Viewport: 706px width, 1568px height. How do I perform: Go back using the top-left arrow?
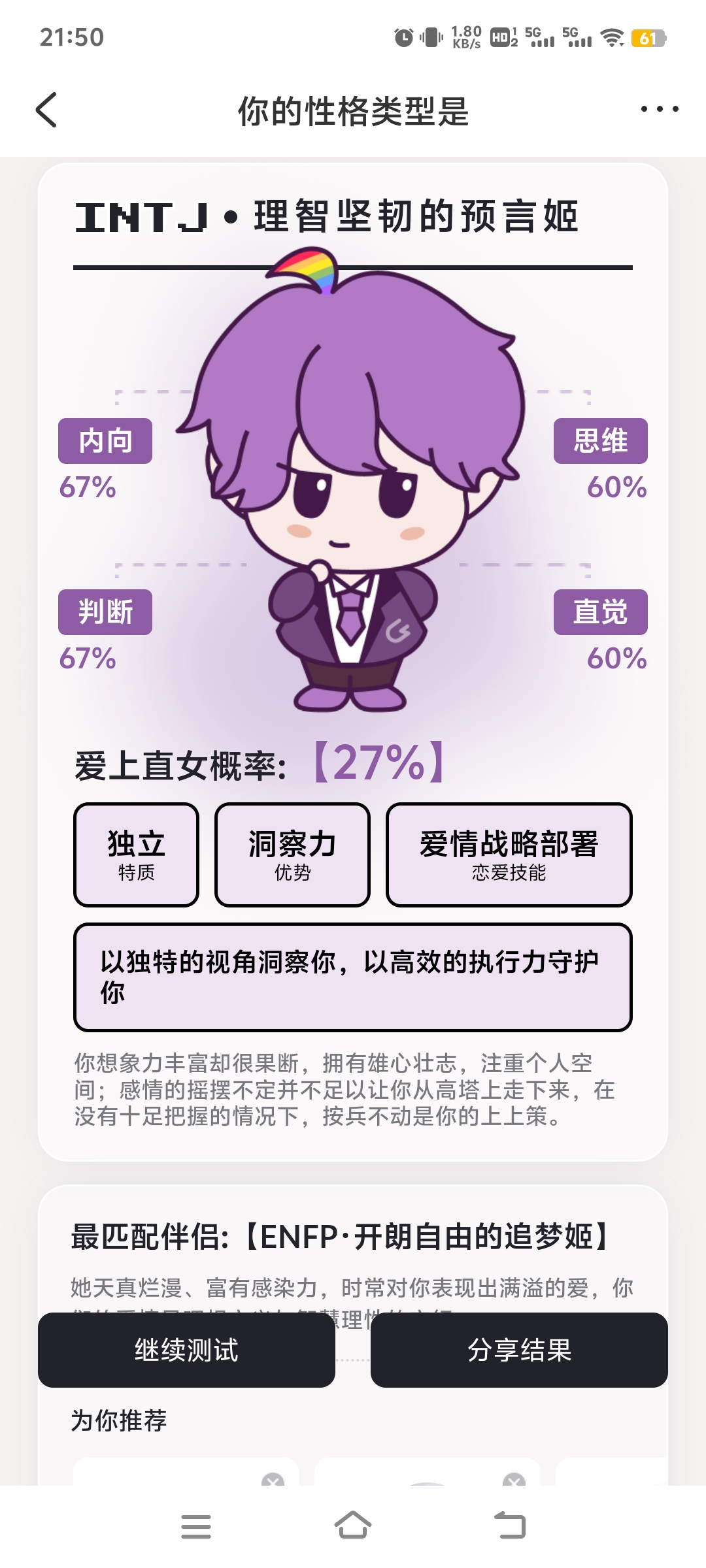coord(46,110)
